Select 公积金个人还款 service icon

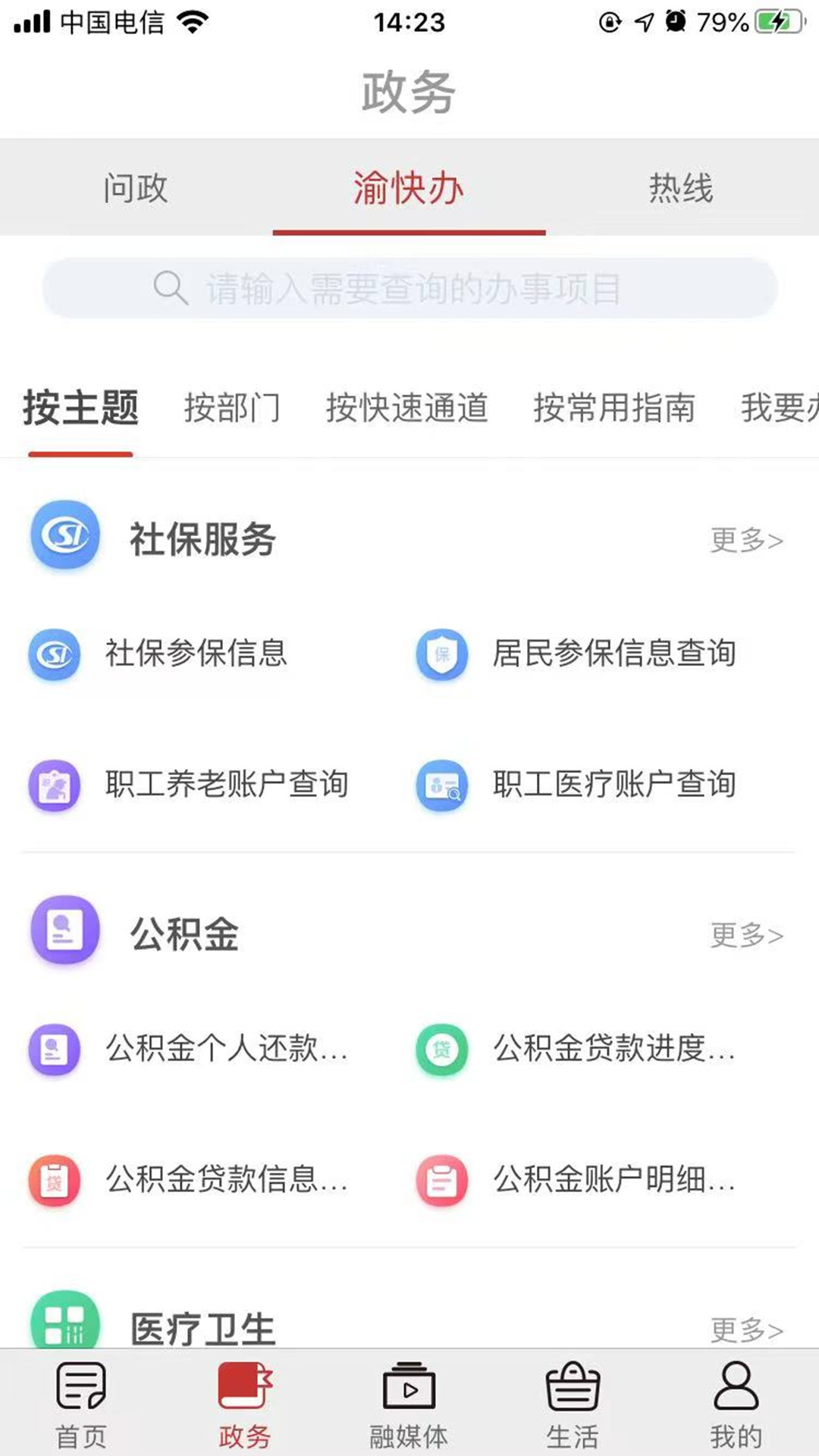[x=55, y=1050]
